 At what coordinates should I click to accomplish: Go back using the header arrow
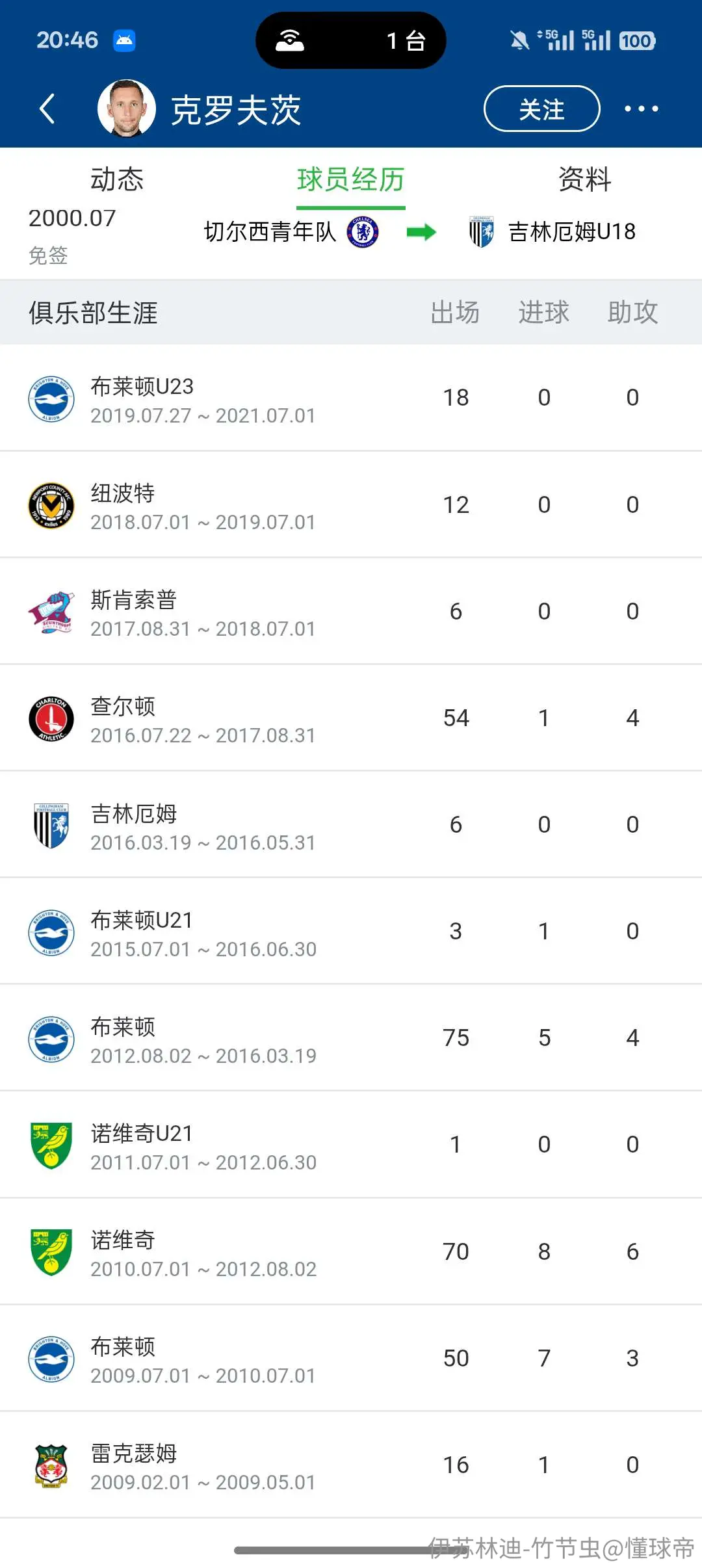click(x=47, y=109)
